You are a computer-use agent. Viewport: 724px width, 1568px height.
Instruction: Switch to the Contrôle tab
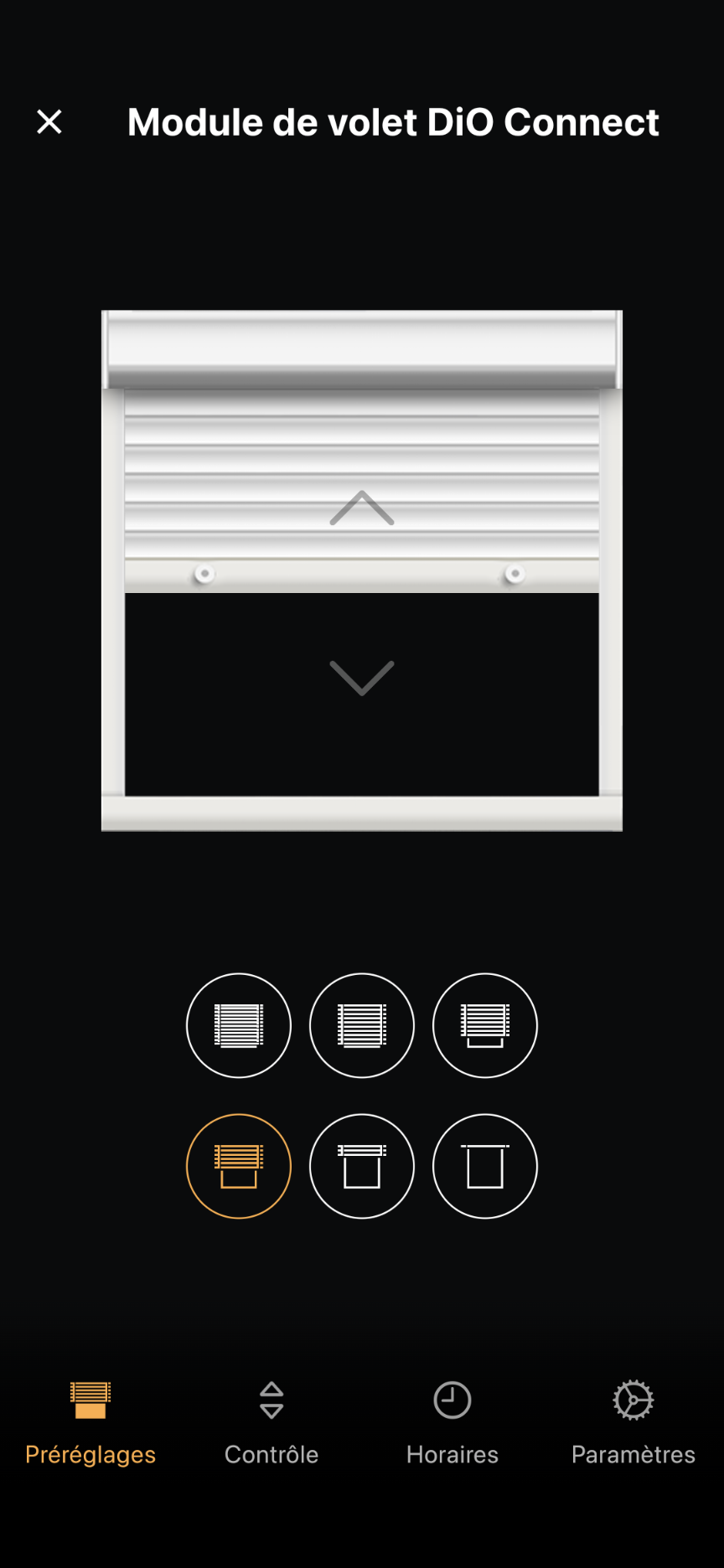coord(271,1423)
